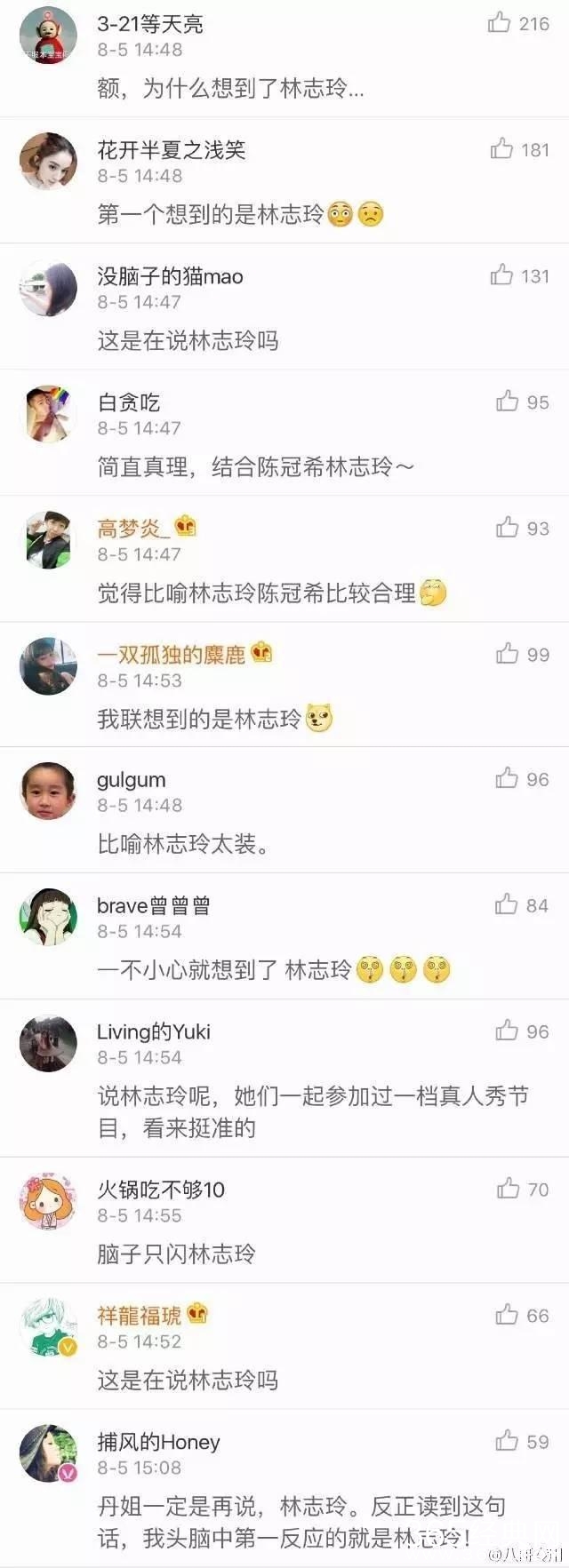Image resolution: width=569 pixels, height=1568 pixels.
Task: Tap the like icon on 高梦炎_'s comment
Action: coord(508,528)
